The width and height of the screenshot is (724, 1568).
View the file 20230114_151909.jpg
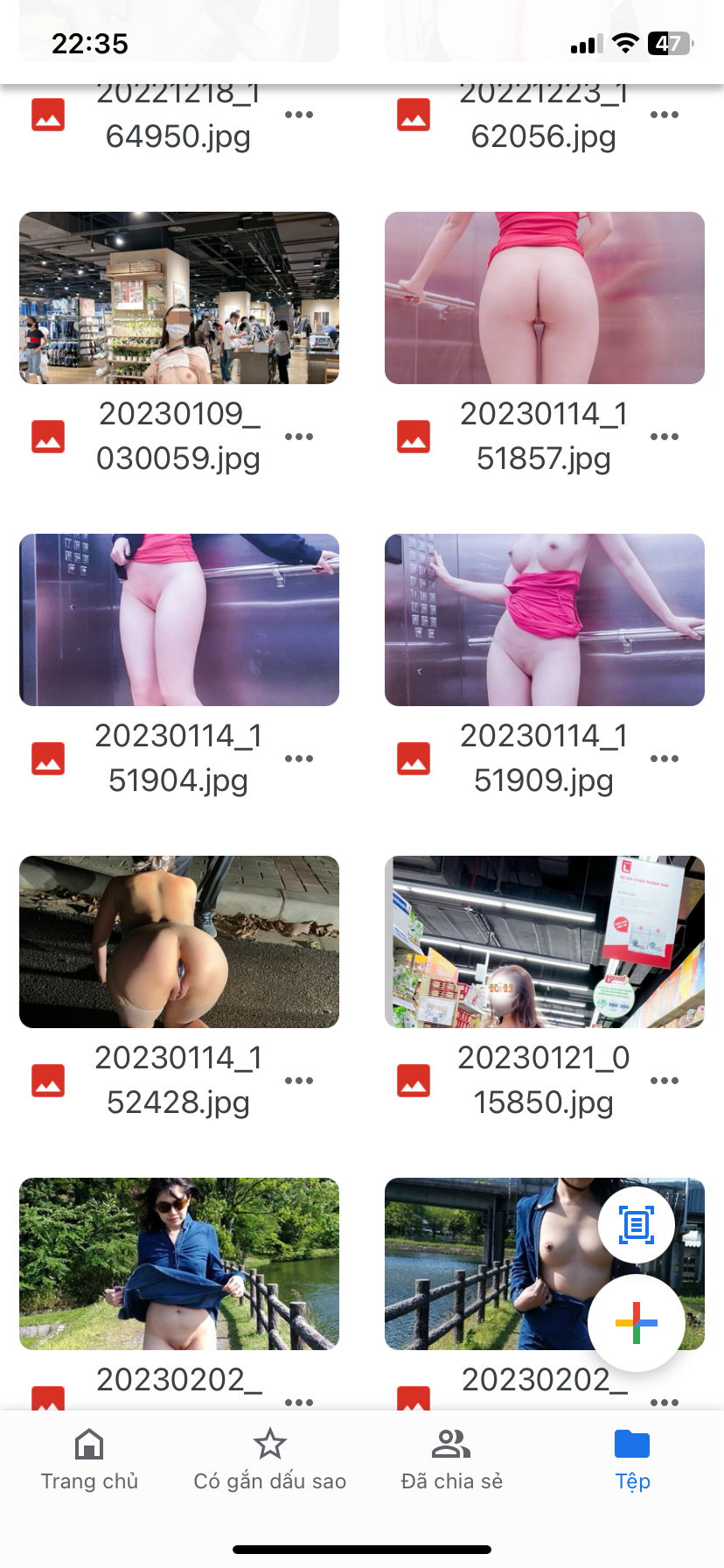[545, 619]
